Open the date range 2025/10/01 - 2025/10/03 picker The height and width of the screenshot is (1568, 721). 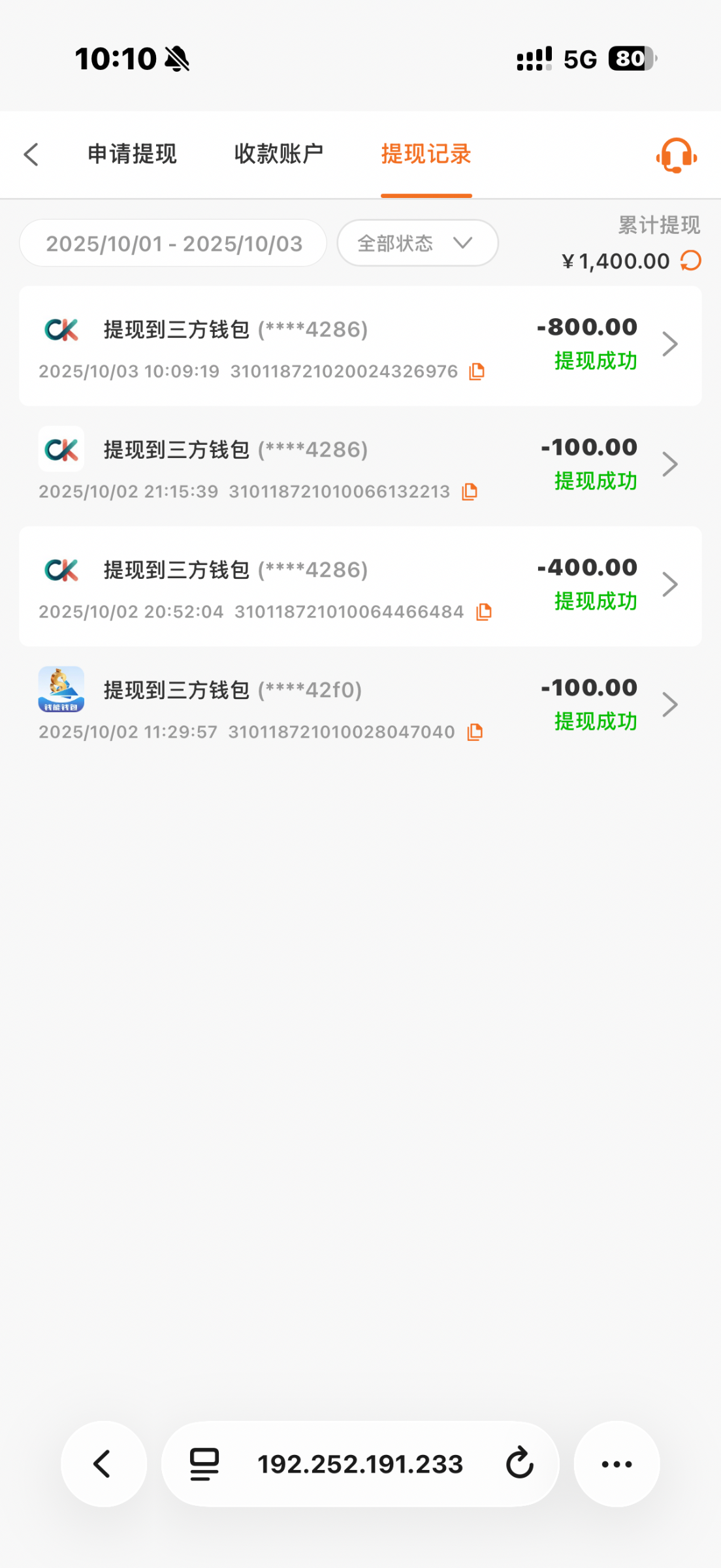point(174,244)
